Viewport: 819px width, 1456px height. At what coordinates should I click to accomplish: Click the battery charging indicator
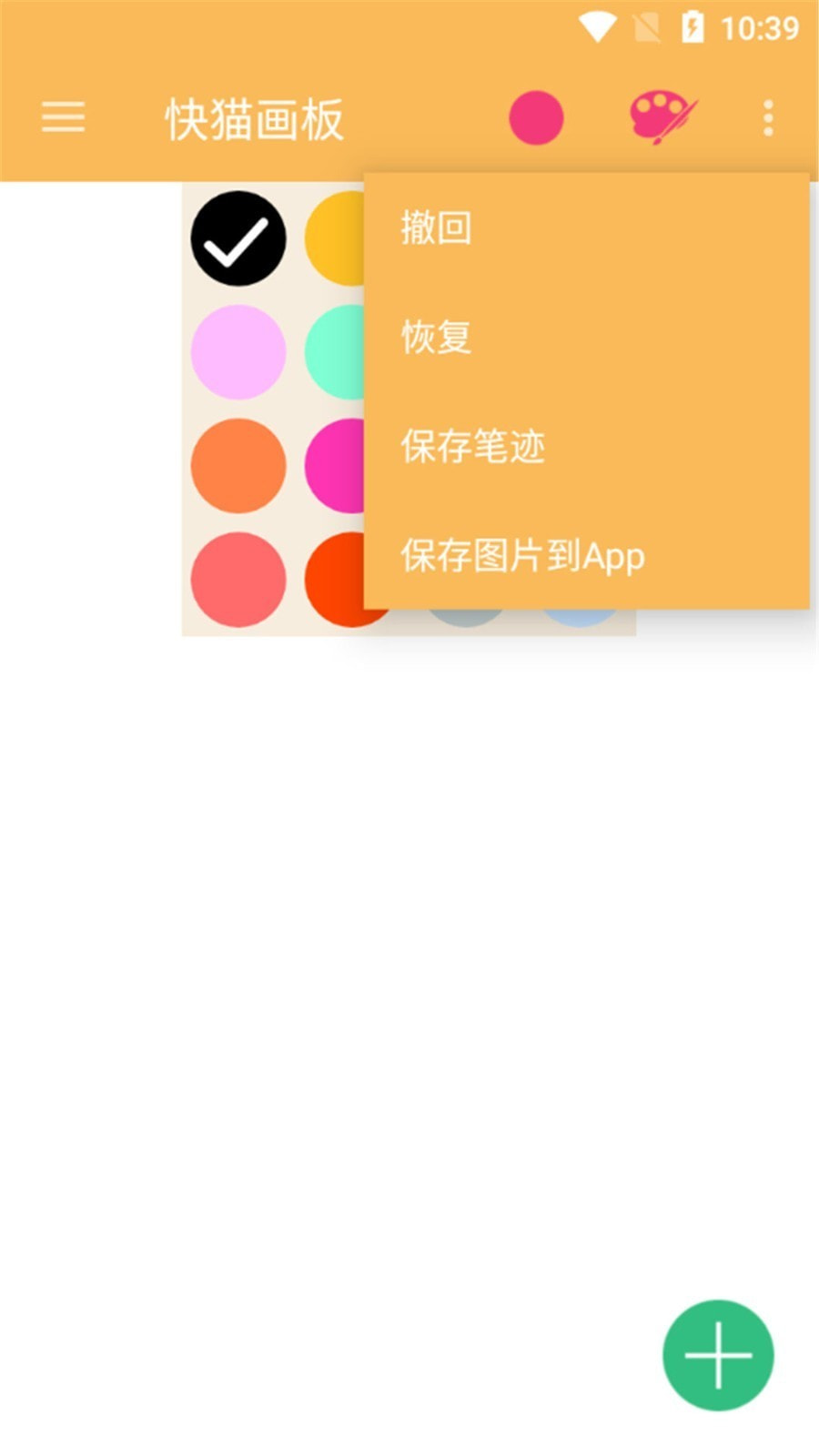pos(692,26)
